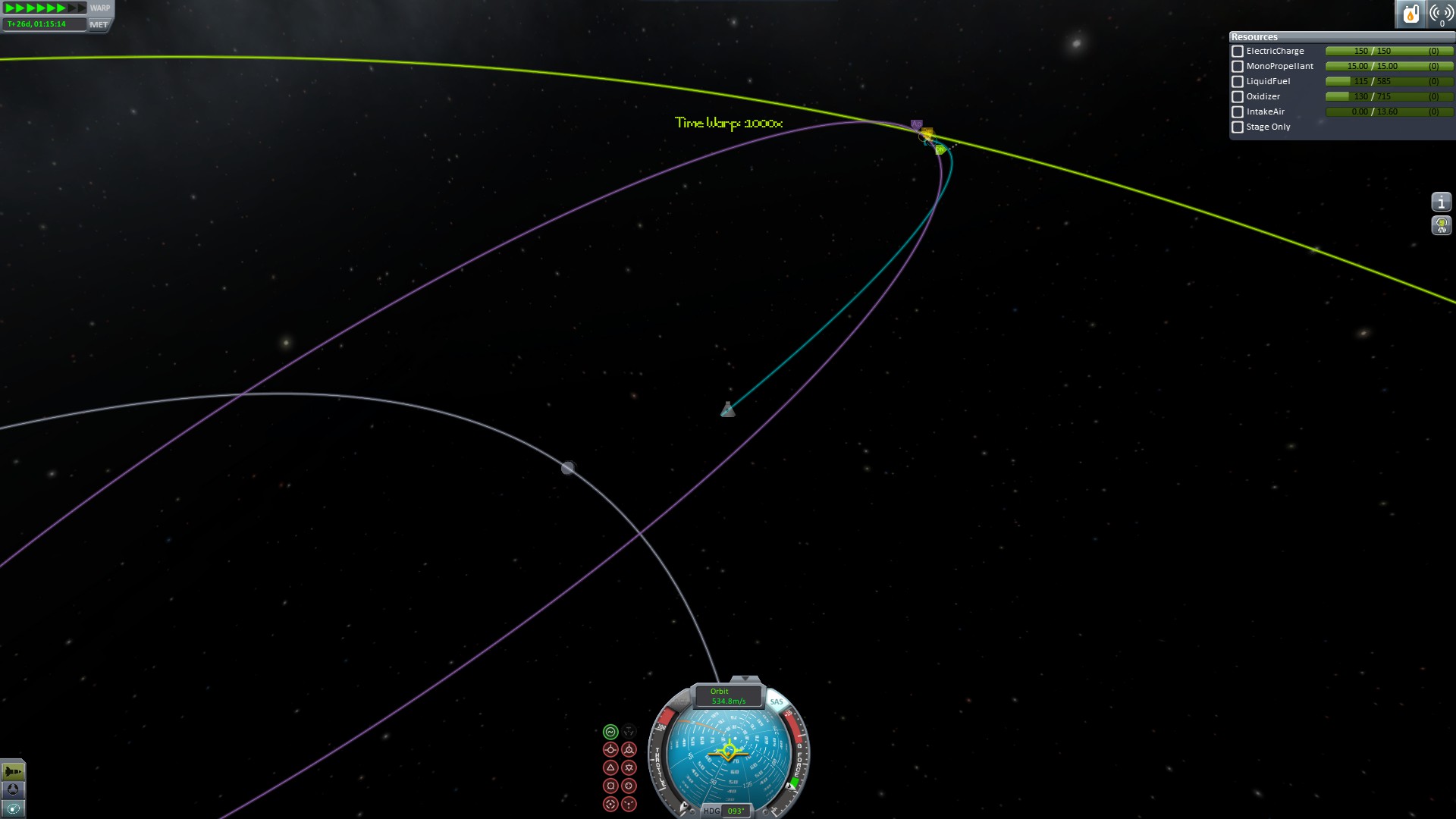This screenshot has width=1456, height=819.
Task: Toggle the IntakeAir checkbox
Action: [x=1238, y=112]
